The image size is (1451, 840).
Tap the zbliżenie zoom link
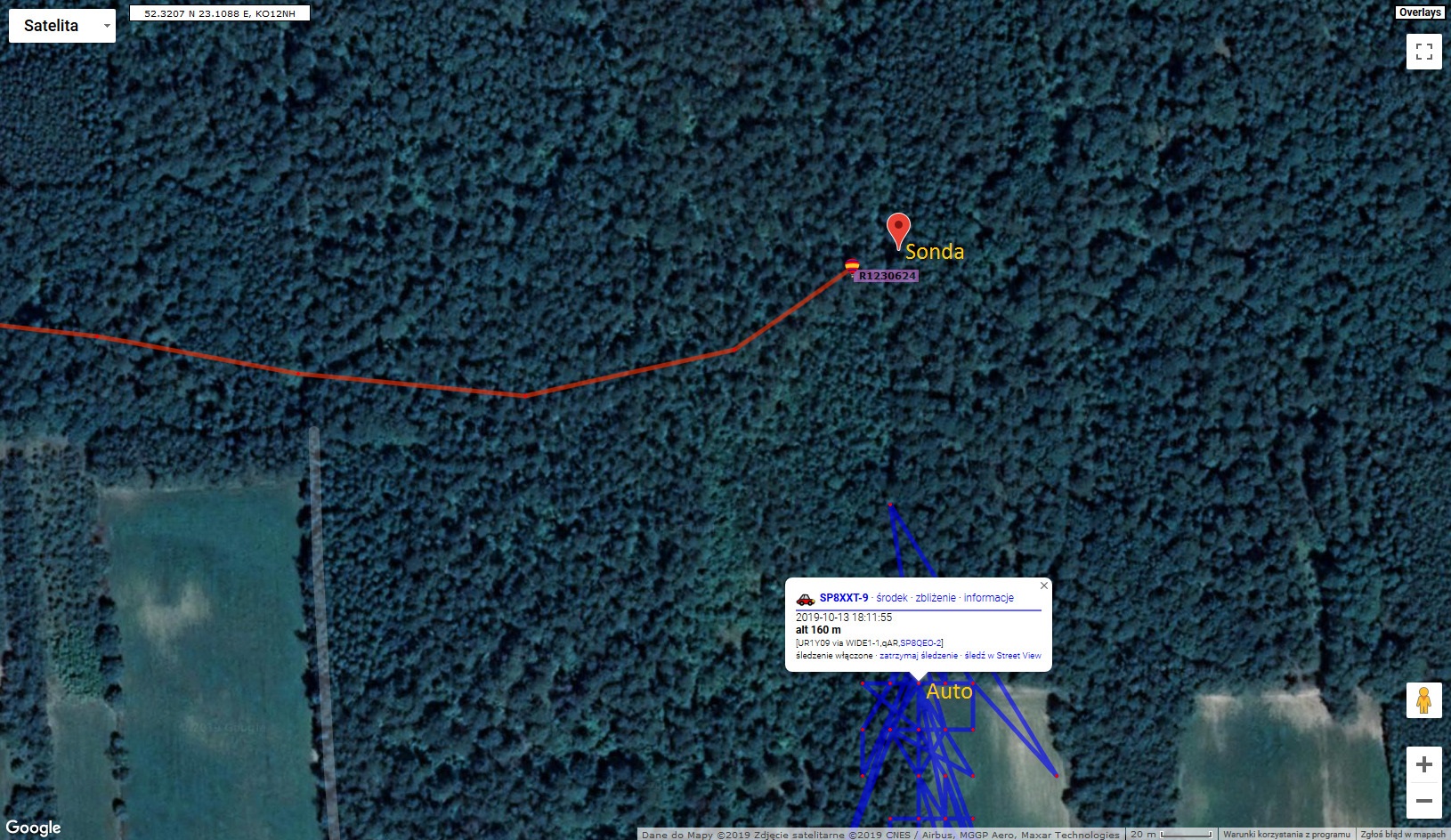click(935, 598)
